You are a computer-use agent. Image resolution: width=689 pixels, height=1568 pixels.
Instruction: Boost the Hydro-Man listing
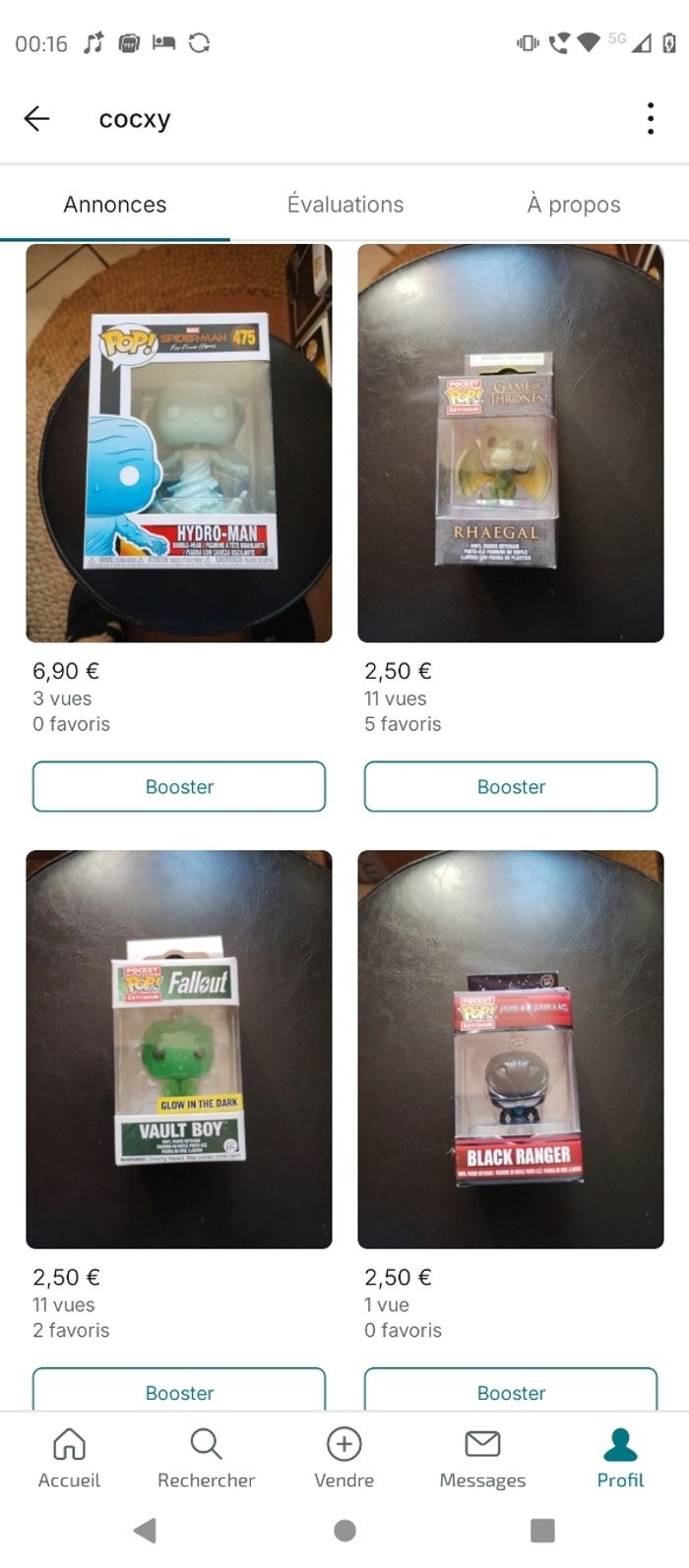179,787
